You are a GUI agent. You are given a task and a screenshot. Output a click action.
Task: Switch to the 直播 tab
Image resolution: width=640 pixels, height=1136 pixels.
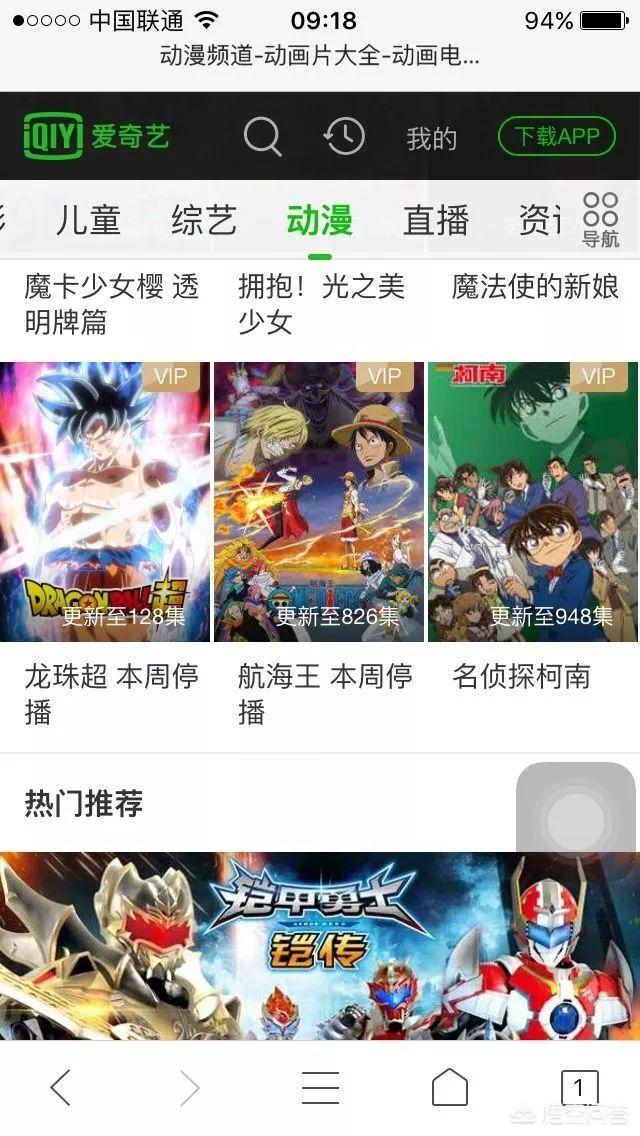click(x=436, y=220)
